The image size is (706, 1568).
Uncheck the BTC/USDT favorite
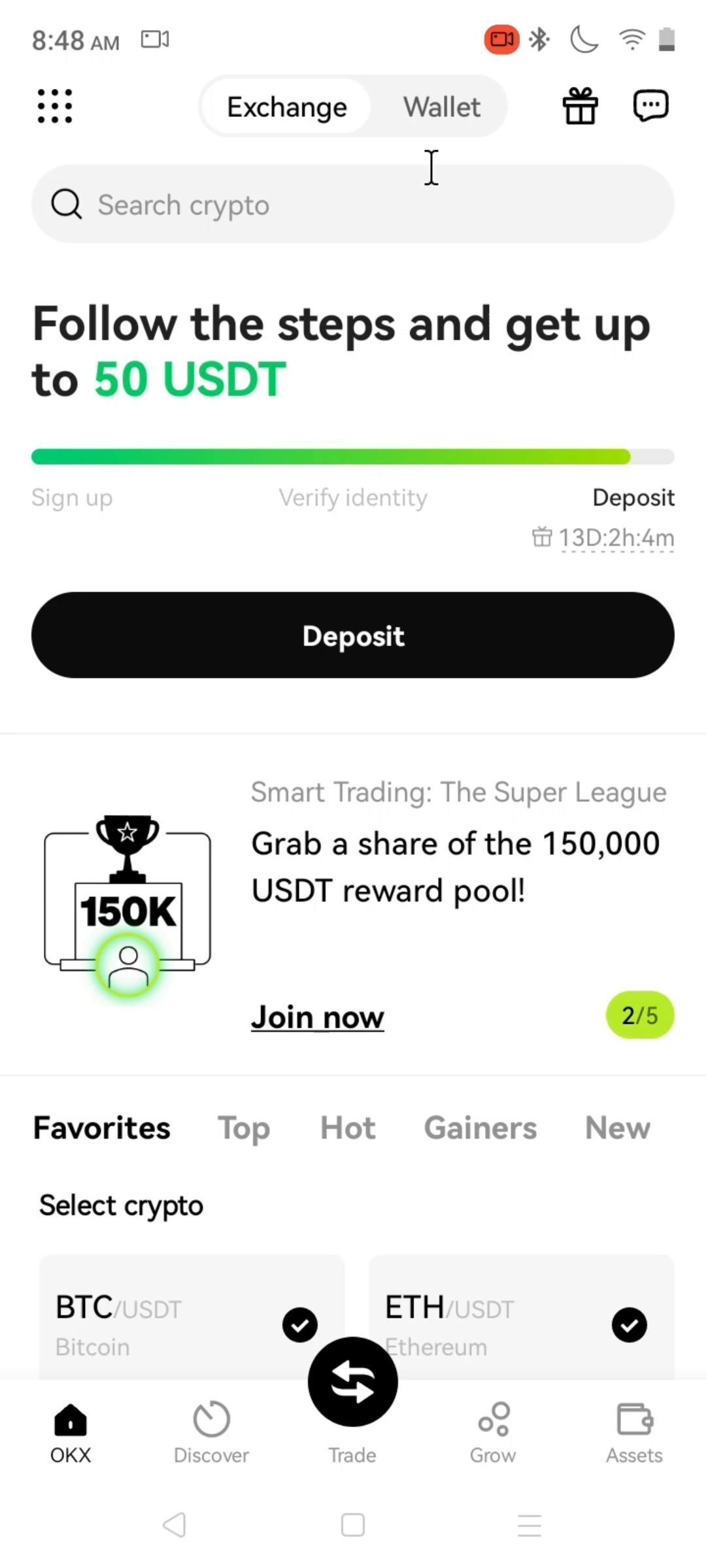click(300, 1325)
